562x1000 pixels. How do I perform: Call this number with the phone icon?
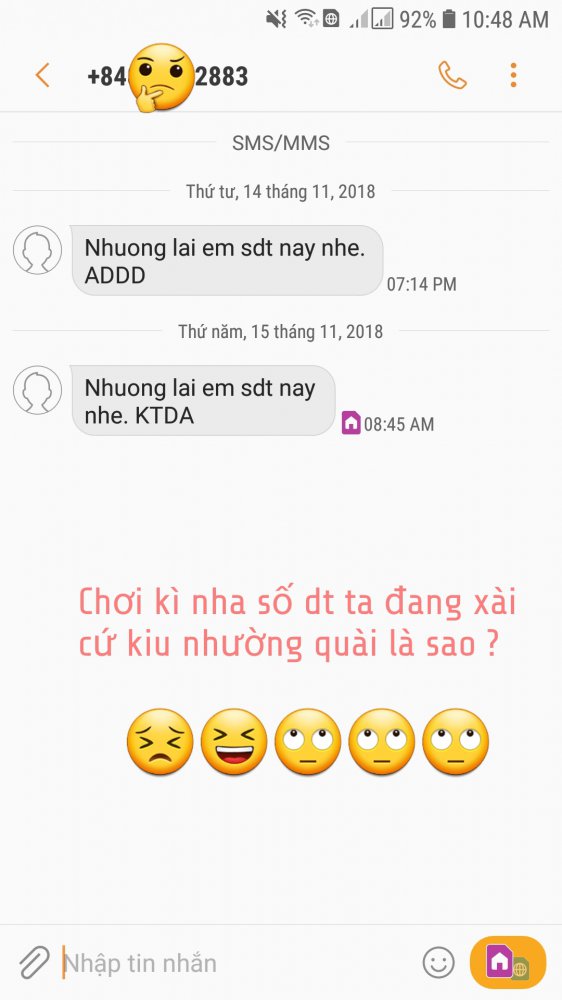pyautogui.click(x=452, y=75)
